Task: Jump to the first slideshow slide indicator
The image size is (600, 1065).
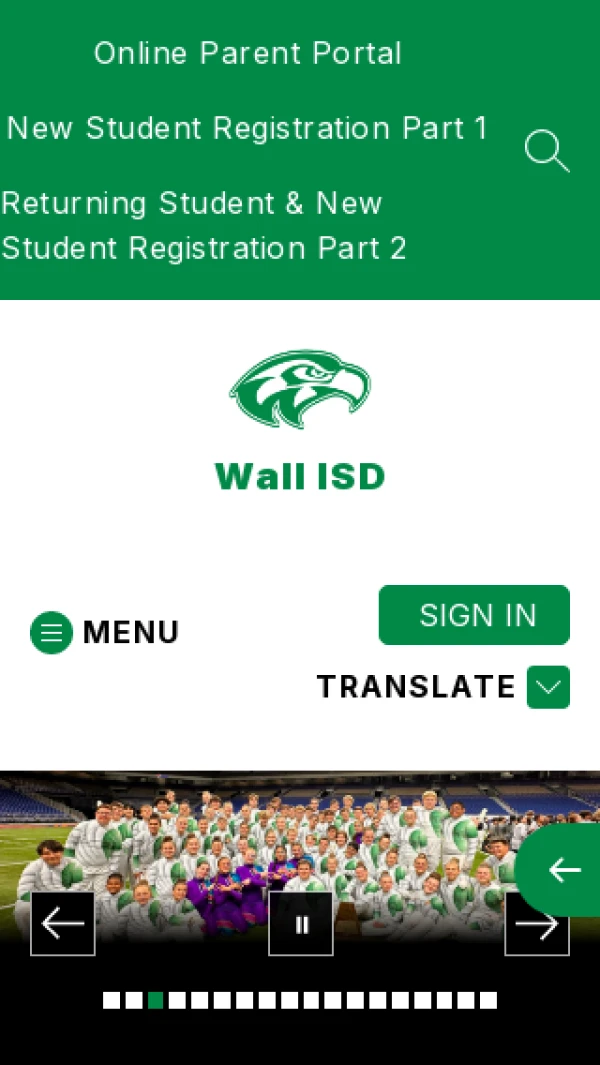Action: 111,1000
